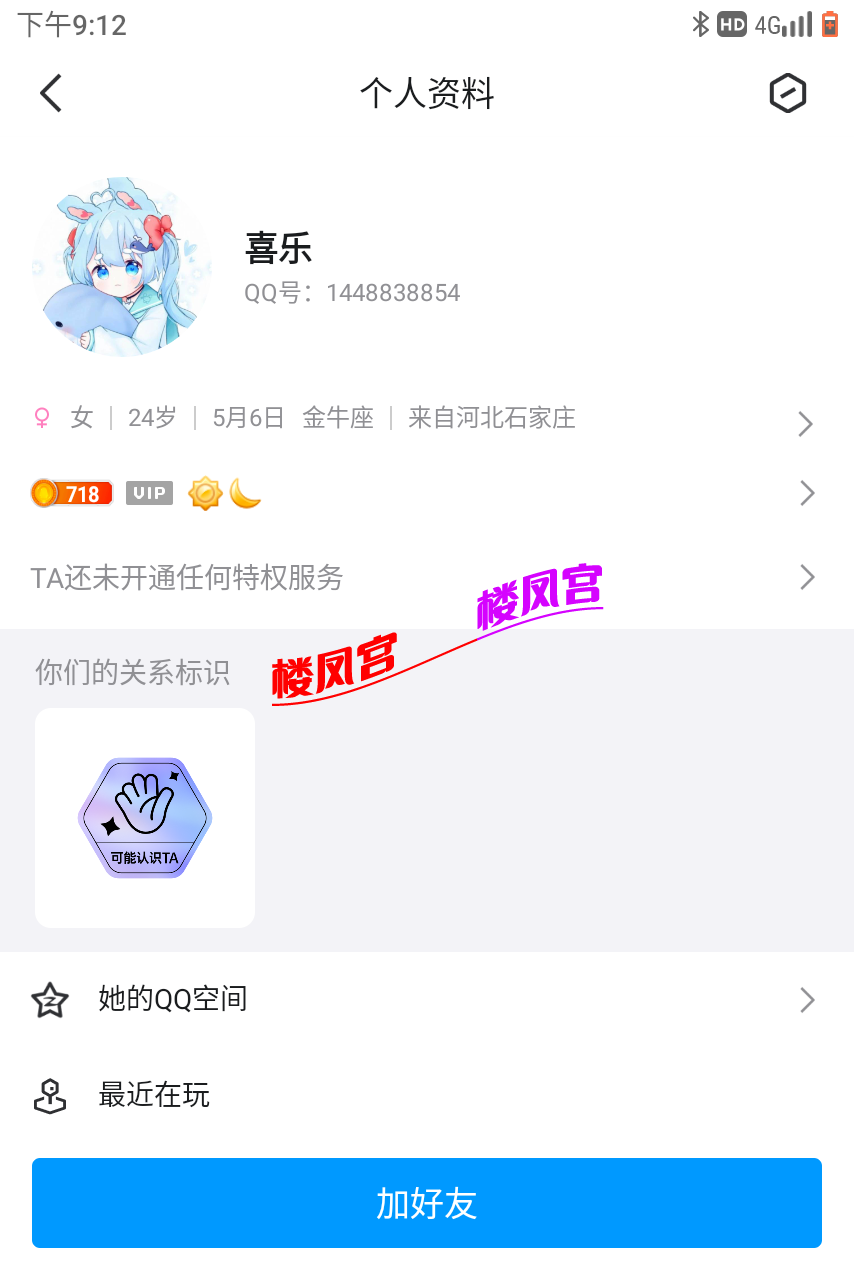Click the game controller icon beside 最近在玩

[x=49, y=1095]
